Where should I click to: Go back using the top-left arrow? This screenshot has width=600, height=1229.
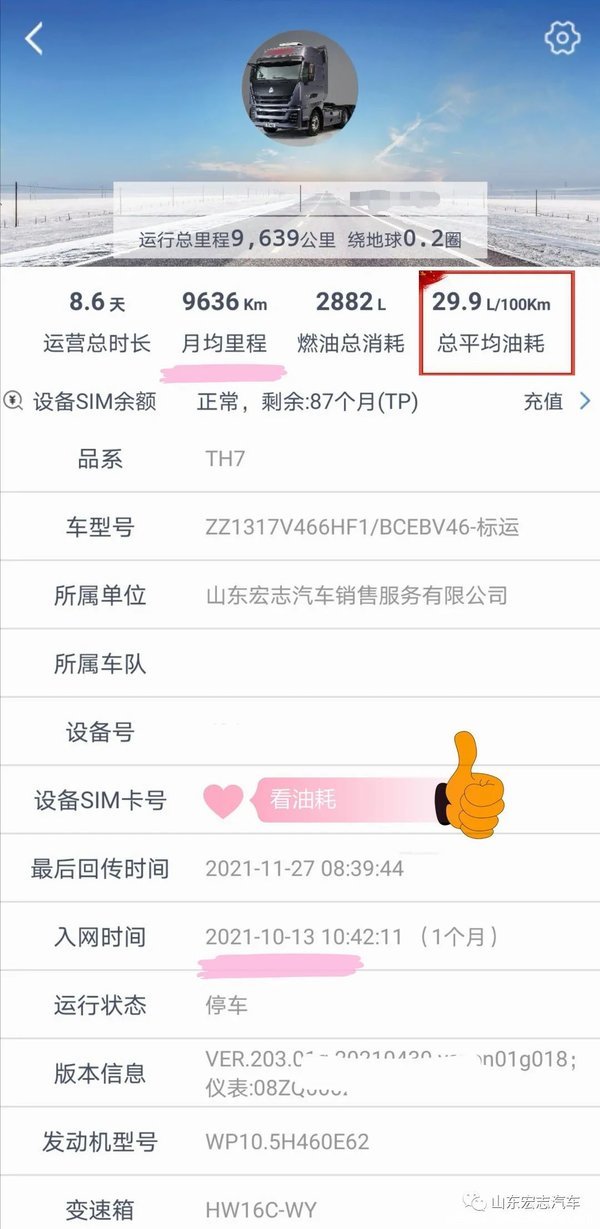coord(35,39)
